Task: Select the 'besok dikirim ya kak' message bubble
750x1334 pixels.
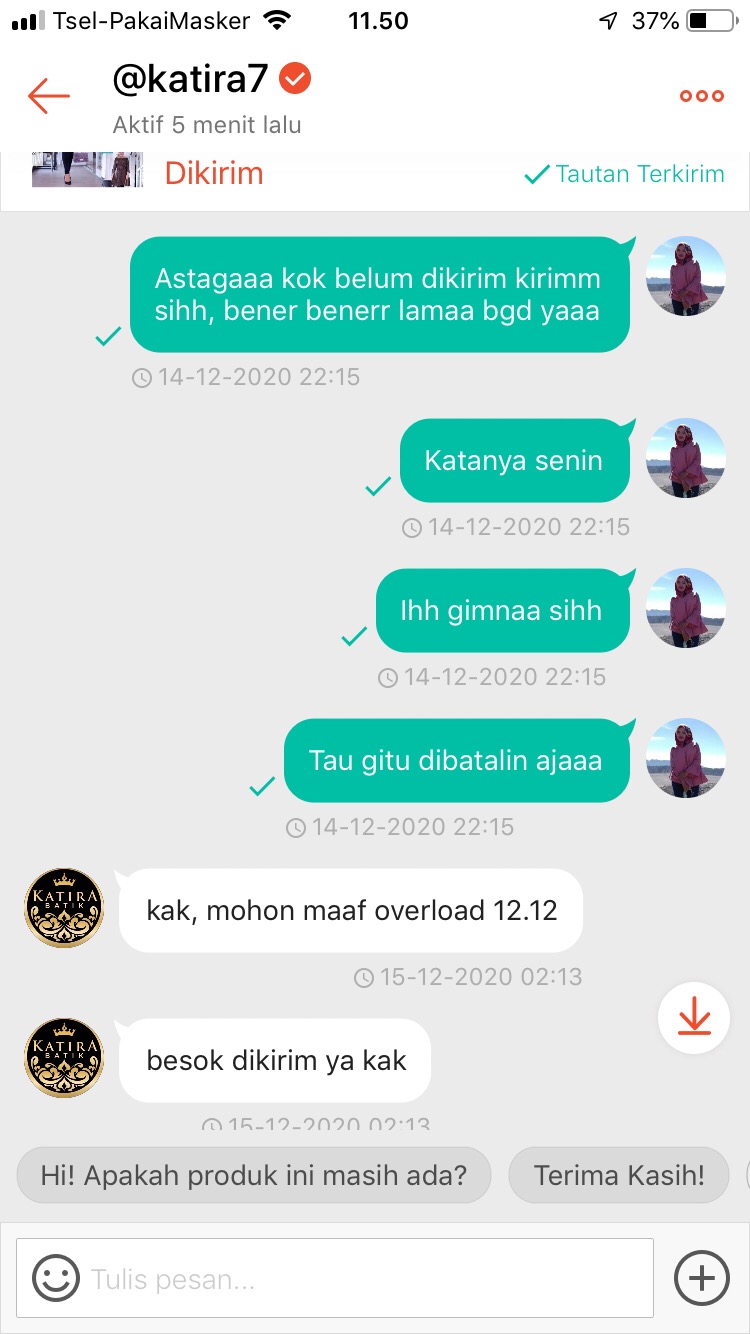Action: pyautogui.click(x=274, y=1059)
